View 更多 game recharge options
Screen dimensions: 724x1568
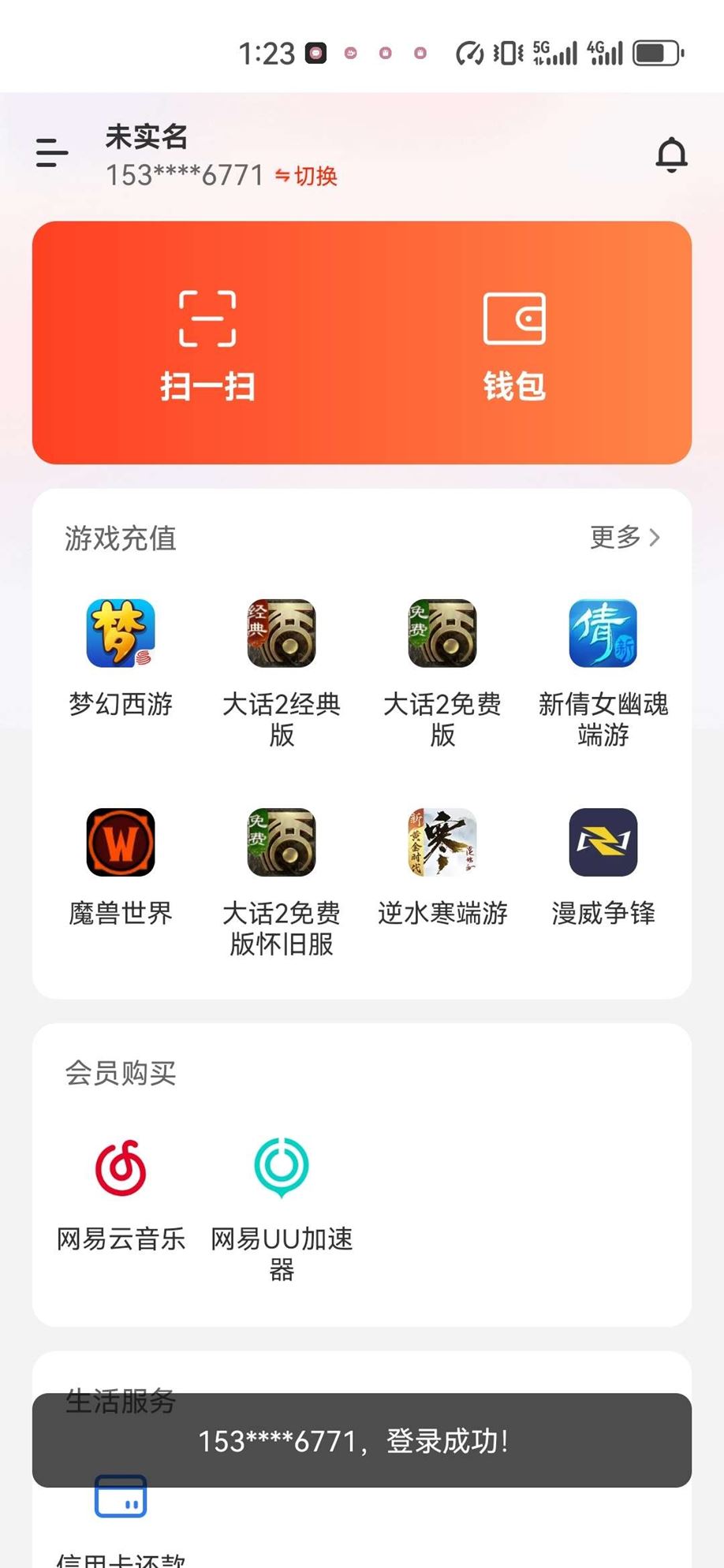tap(625, 538)
